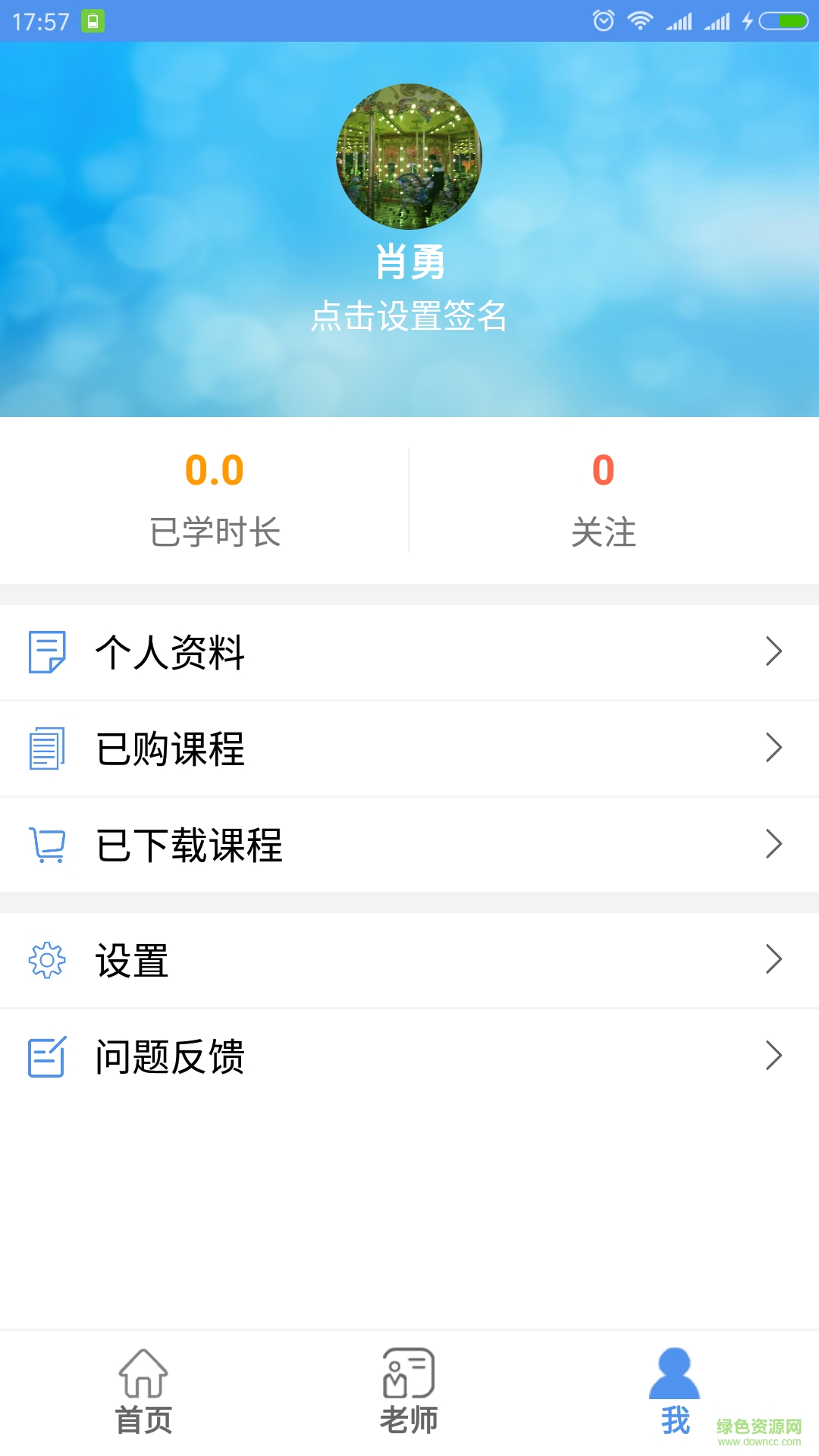Click the 个人资料 document icon
This screenshot has height=1456, width=819.
pos(47,652)
